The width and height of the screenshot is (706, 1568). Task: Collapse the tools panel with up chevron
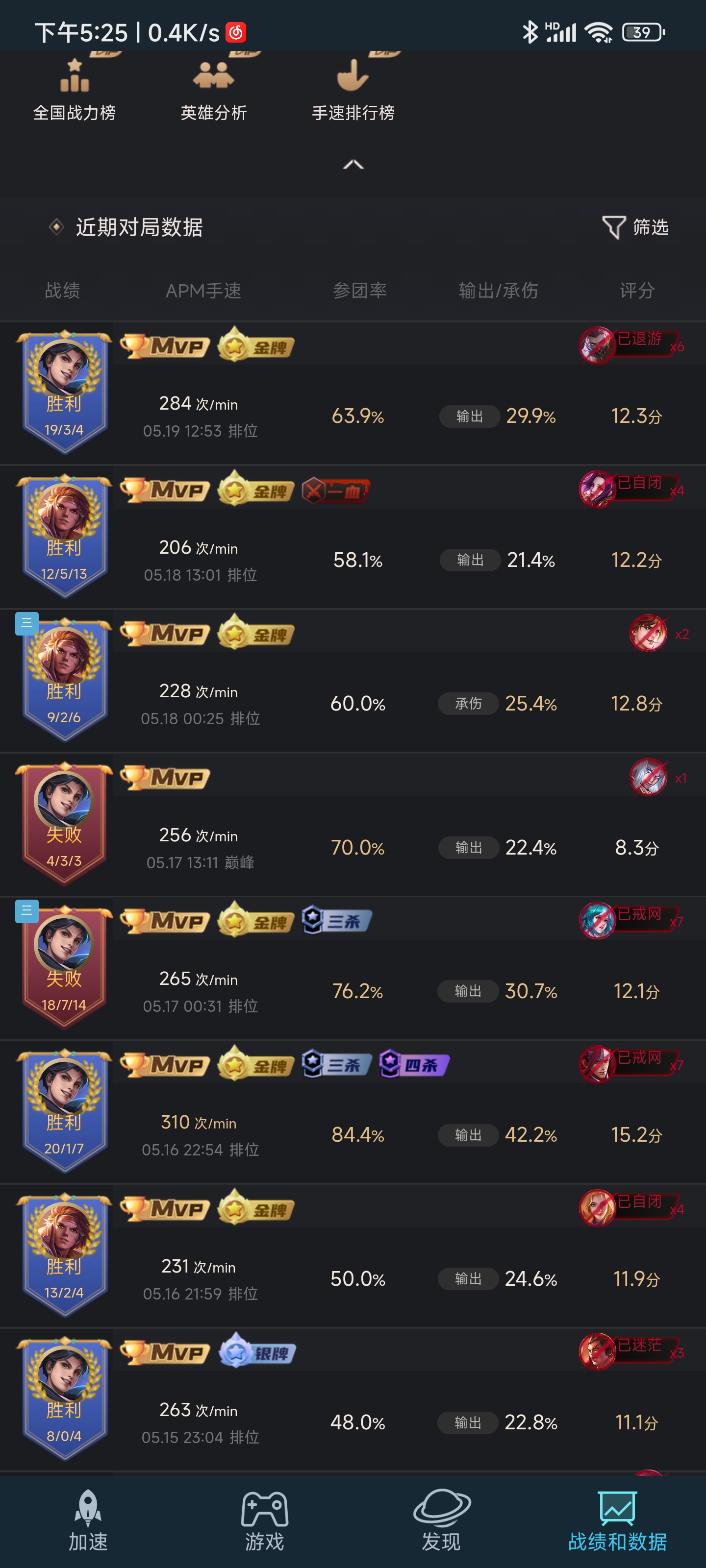353,164
